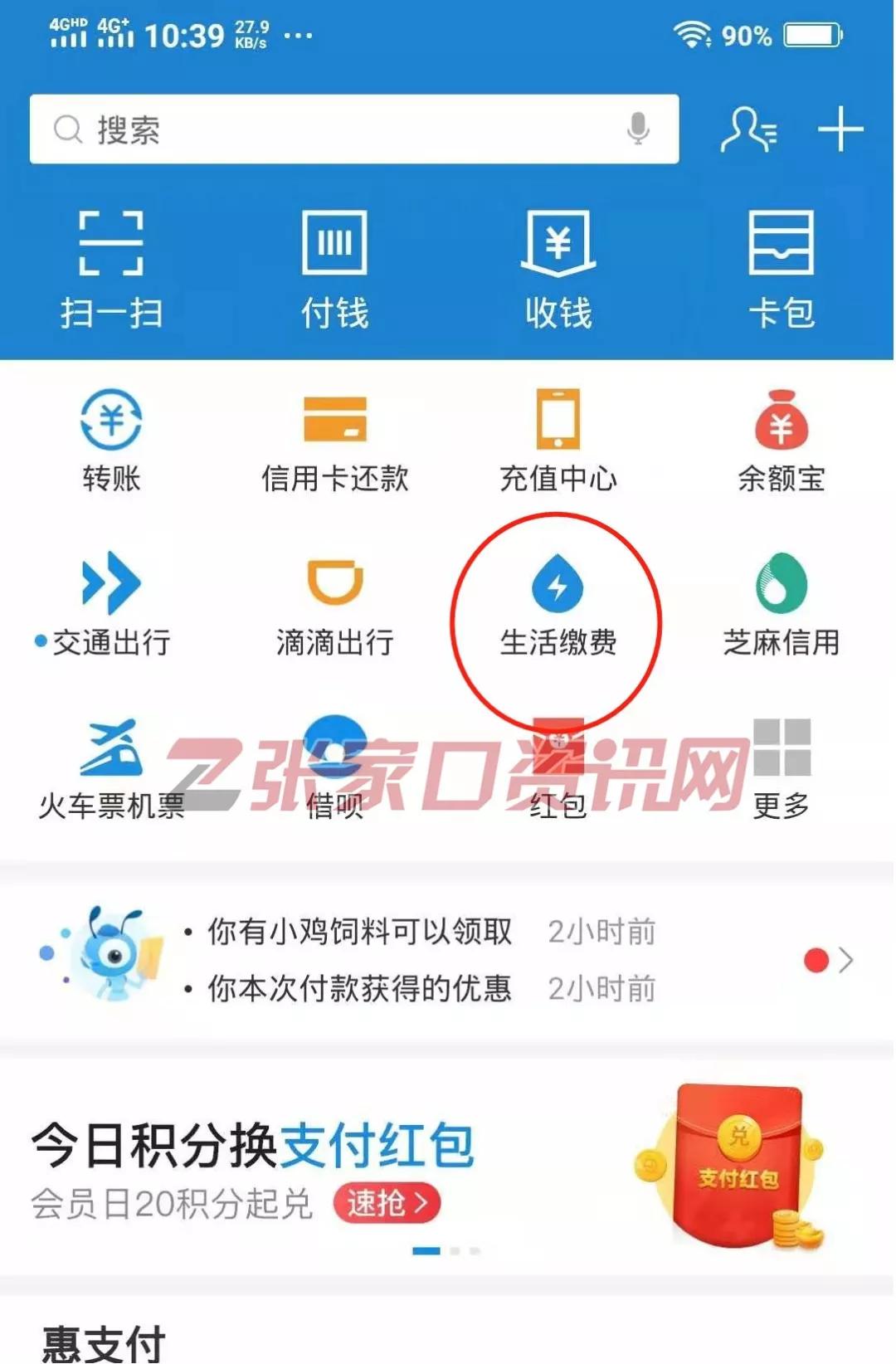Viewport: 896px width, 1364px height.
Task: Open 扫一扫 scanner
Action: click(111, 267)
